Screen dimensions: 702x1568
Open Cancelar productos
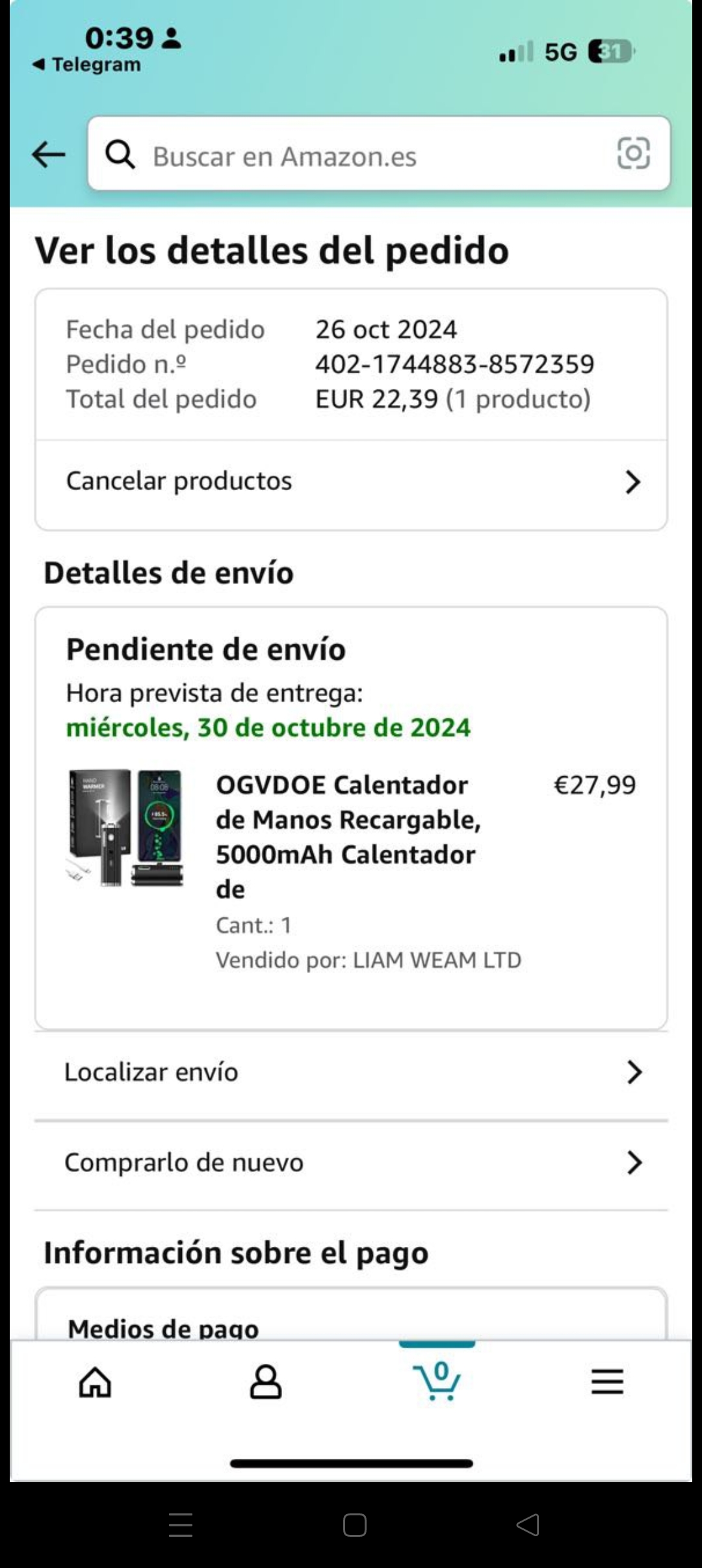pyautogui.click(x=351, y=482)
